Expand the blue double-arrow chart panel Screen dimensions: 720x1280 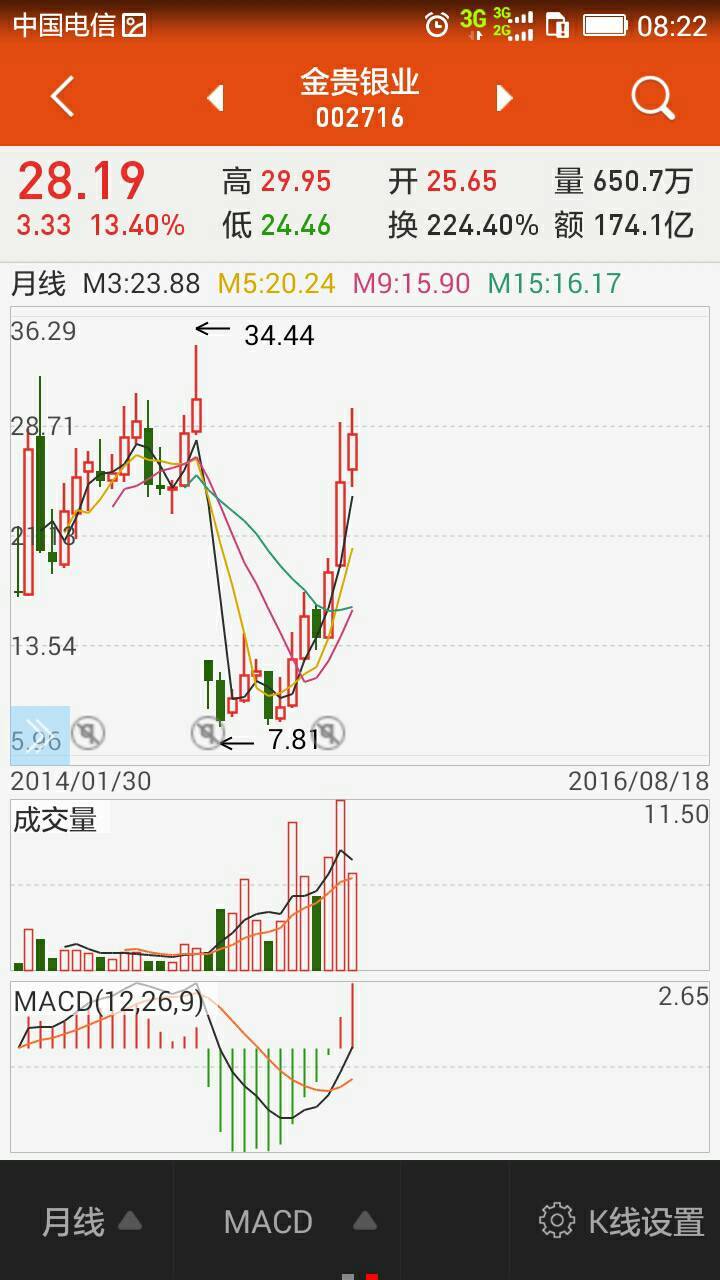39,732
